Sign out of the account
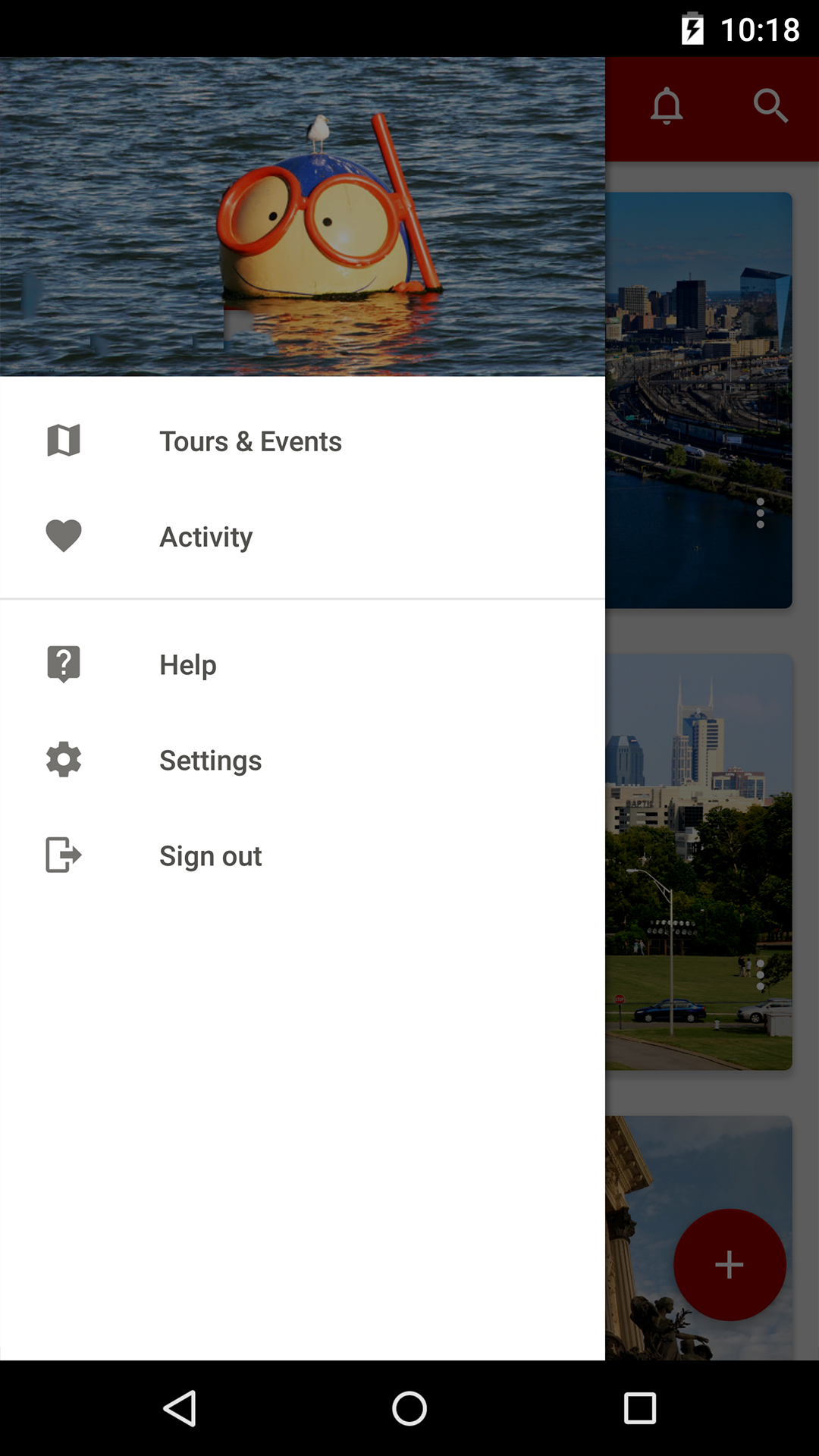This screenshot has height=1456, width=819. coord(210,856)
